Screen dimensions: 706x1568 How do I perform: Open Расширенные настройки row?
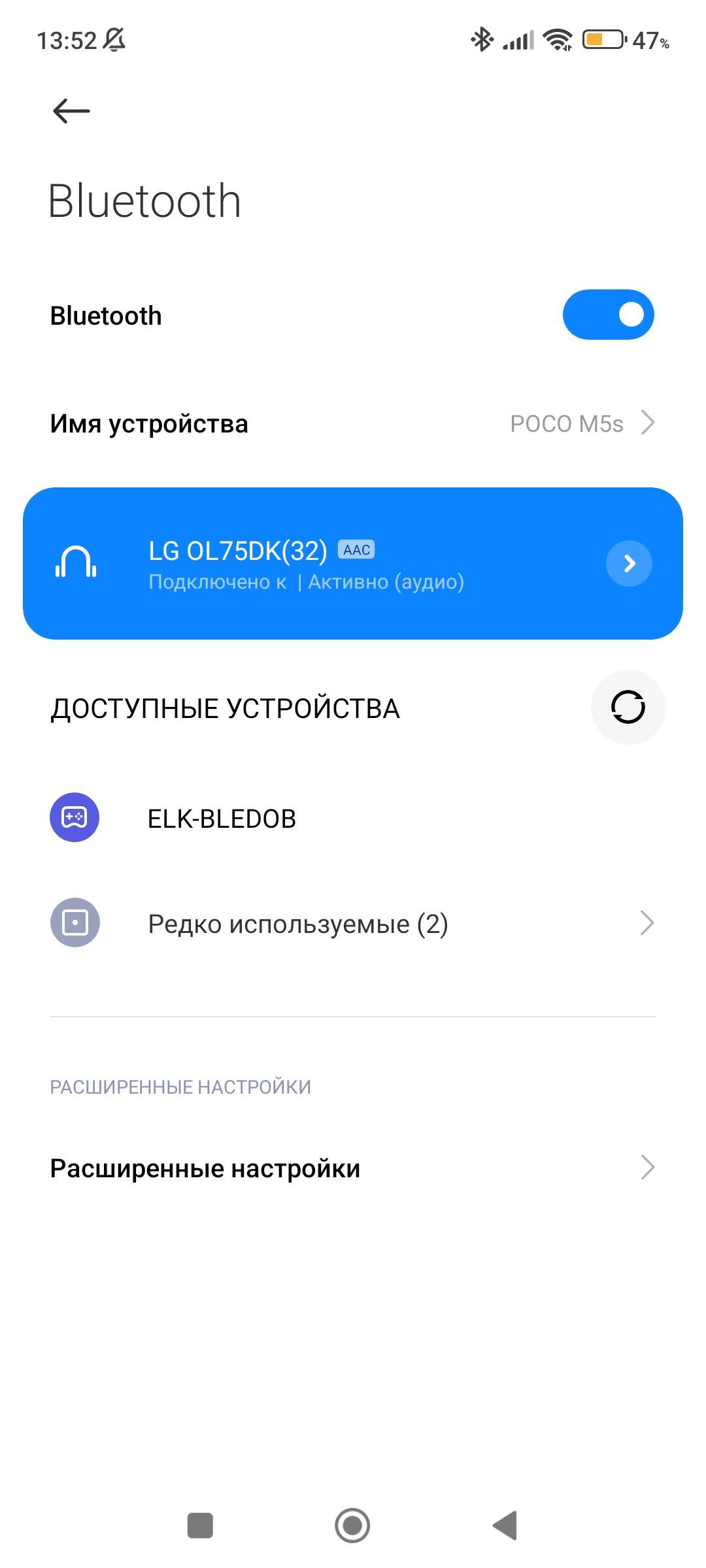pos(353,1168)
